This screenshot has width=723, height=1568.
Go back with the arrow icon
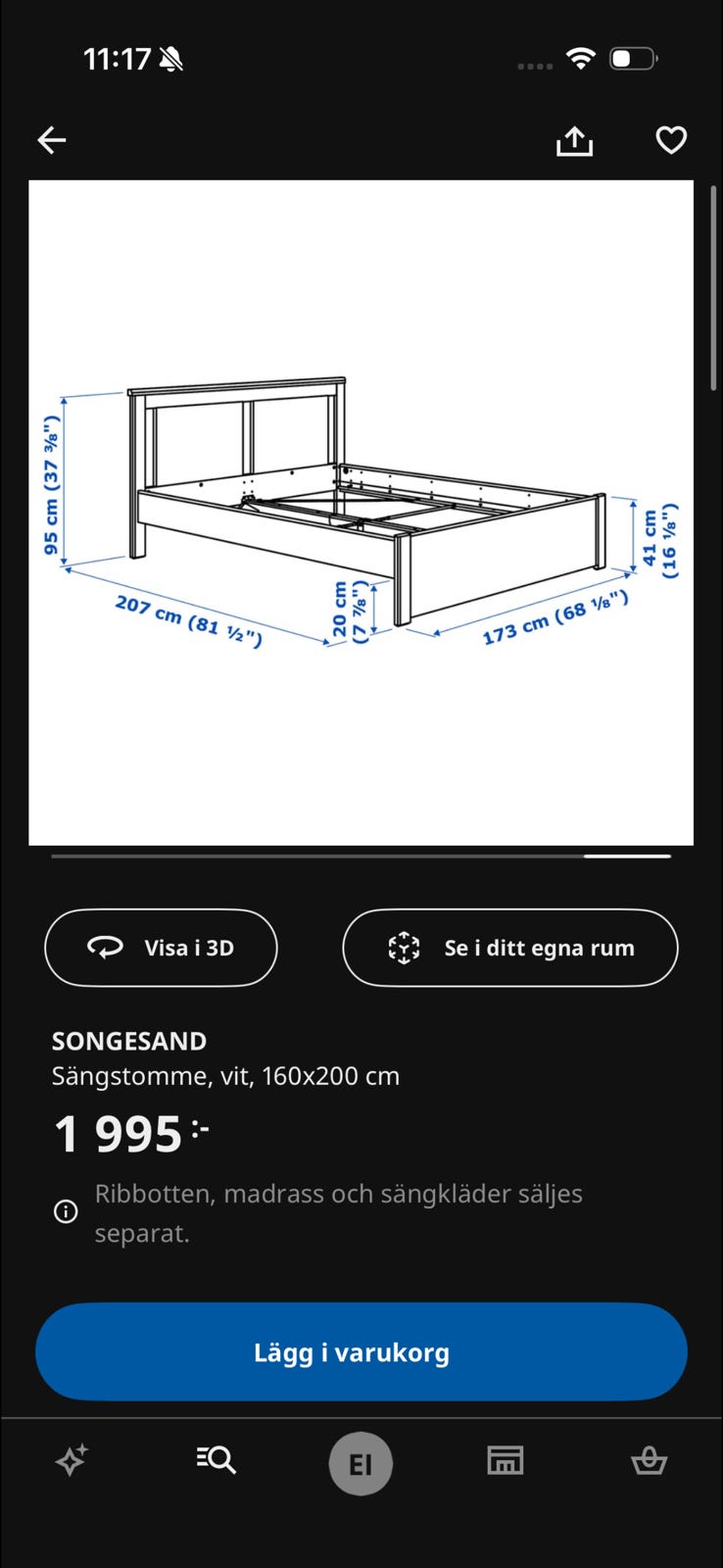click(52, 140)
